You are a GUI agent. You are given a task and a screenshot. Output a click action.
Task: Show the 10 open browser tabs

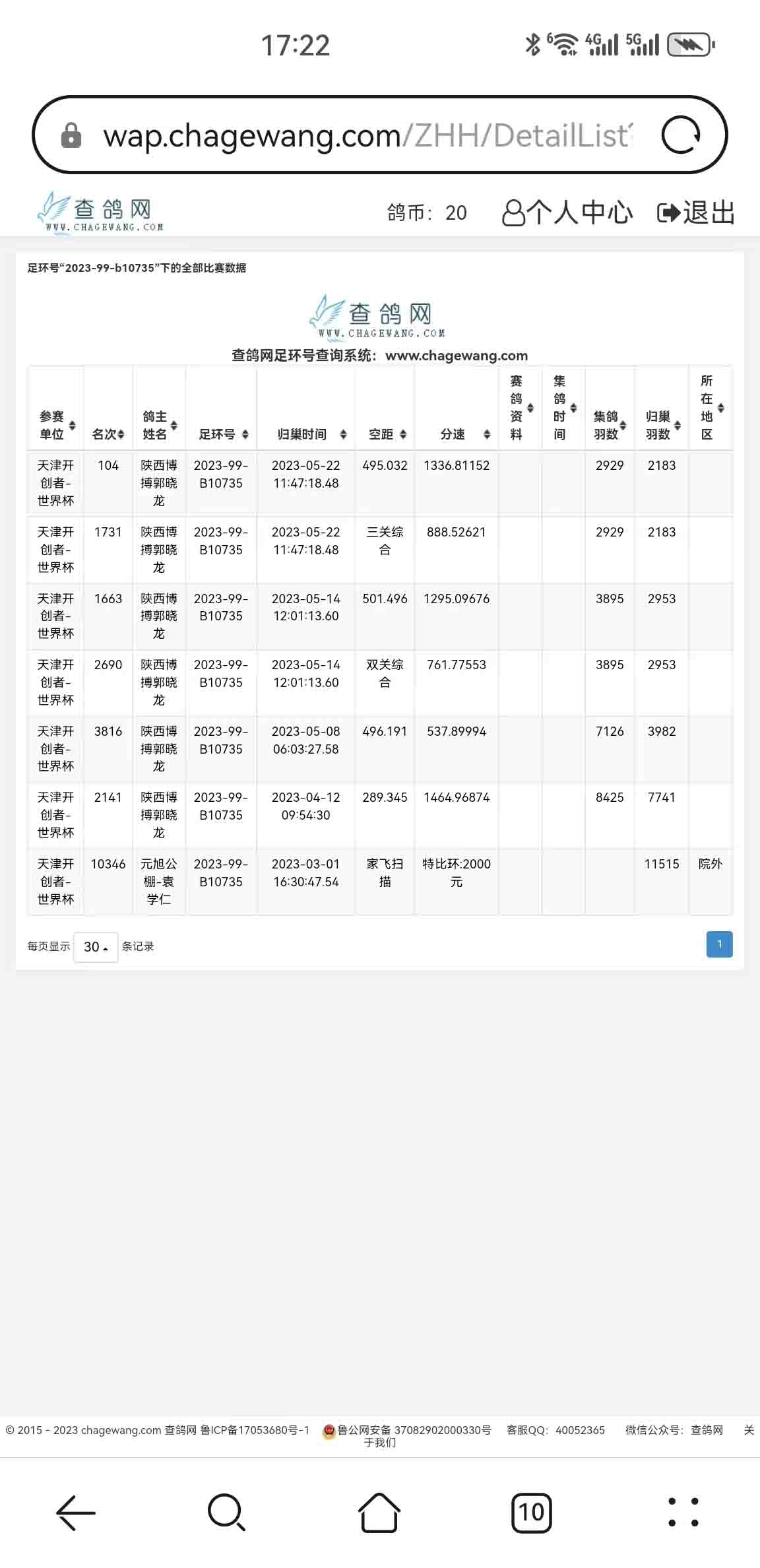point(531,1512)
